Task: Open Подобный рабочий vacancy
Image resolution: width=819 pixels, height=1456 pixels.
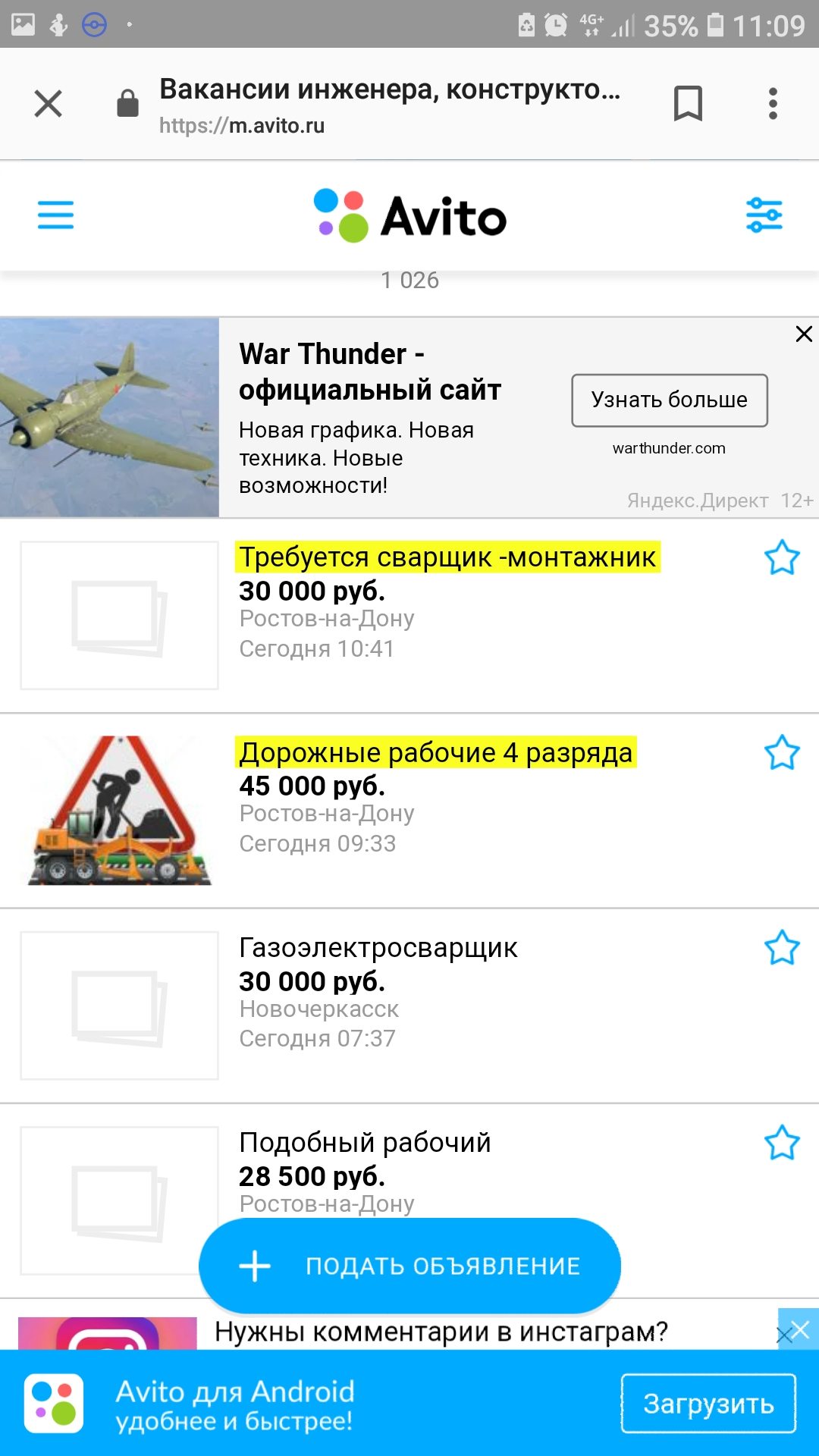Action: coord(365,1143)
